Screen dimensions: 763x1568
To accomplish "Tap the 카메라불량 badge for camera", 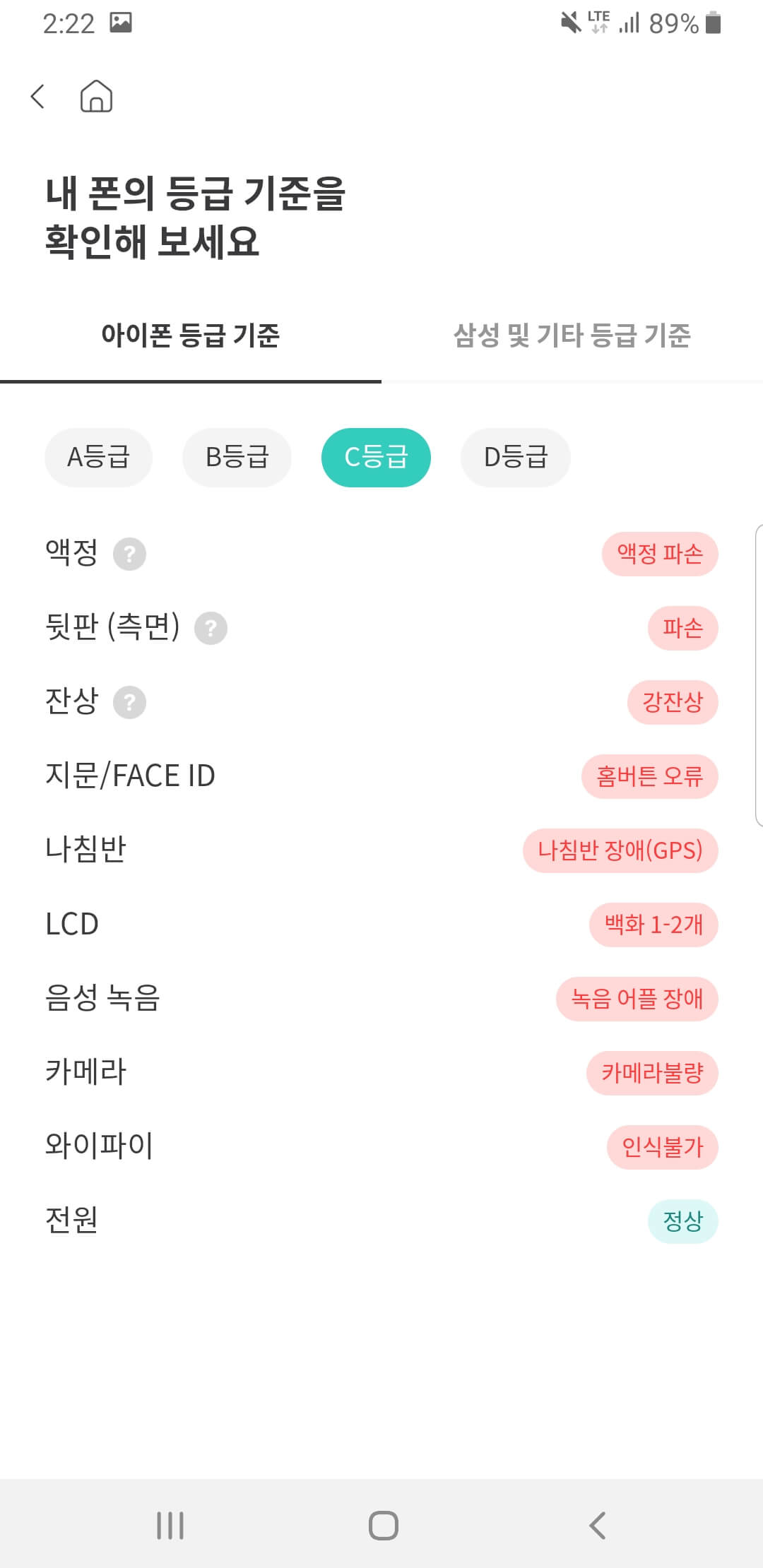I will pyautogui.click(x=650, y=1073).
